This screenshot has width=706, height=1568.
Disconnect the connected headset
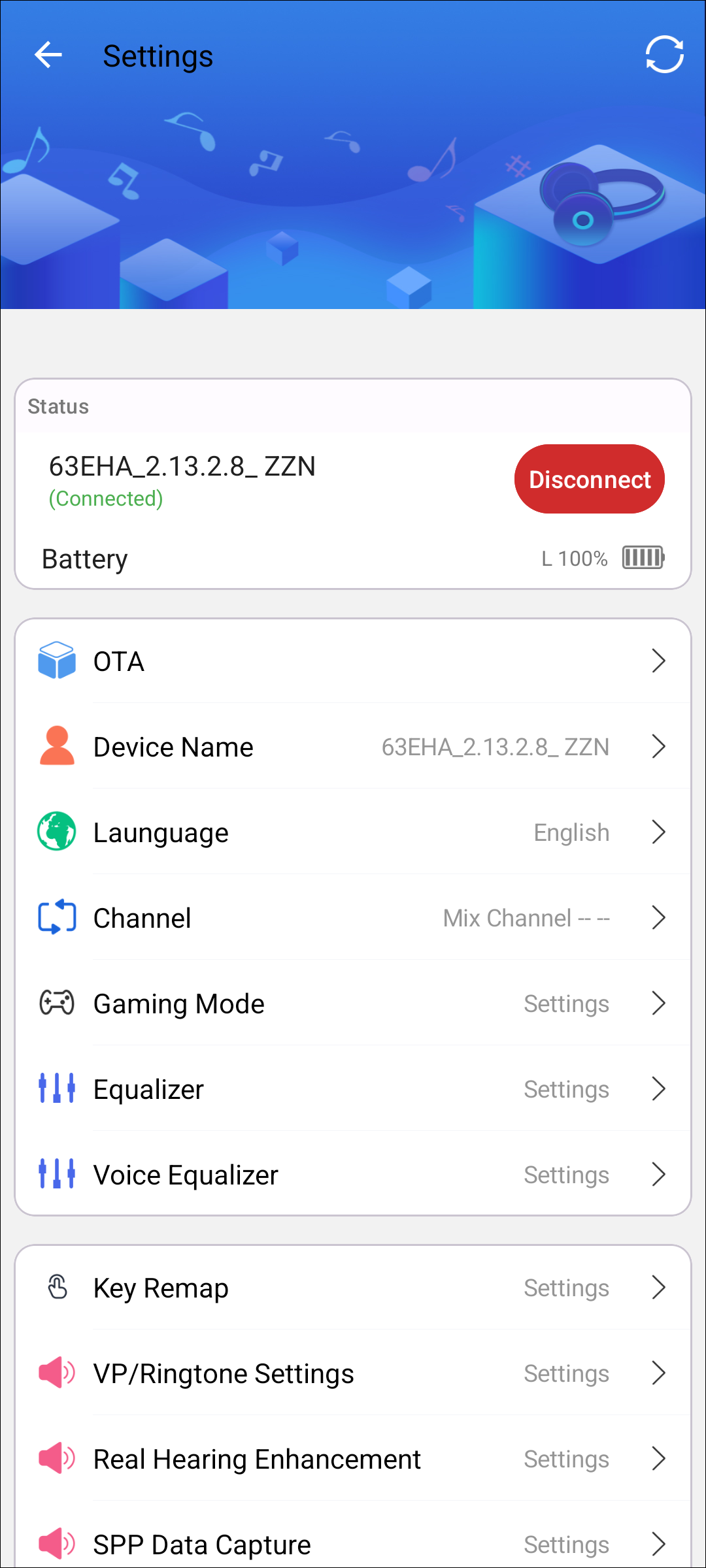point(590,479)
